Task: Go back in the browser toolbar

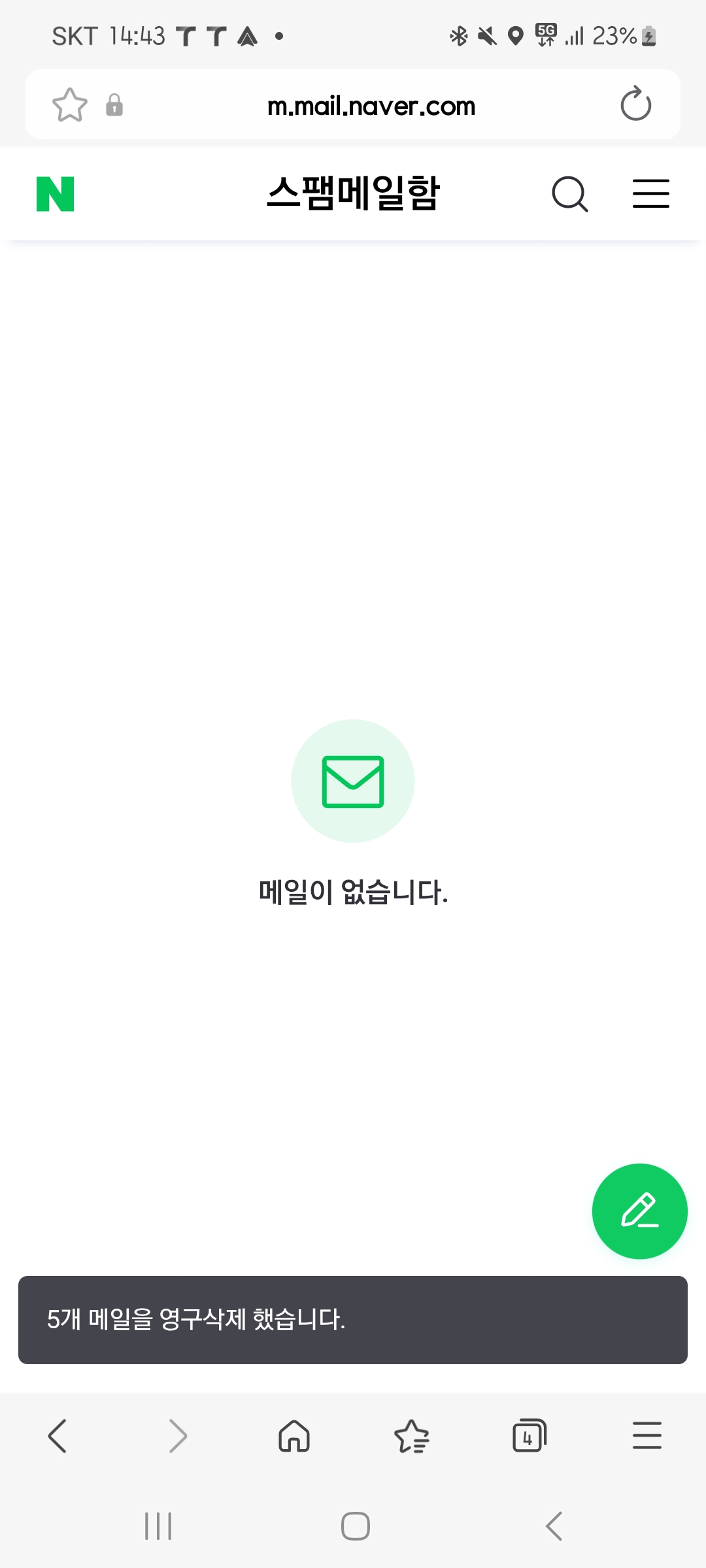Action: pyautogui.click(x=58, y=1436)
